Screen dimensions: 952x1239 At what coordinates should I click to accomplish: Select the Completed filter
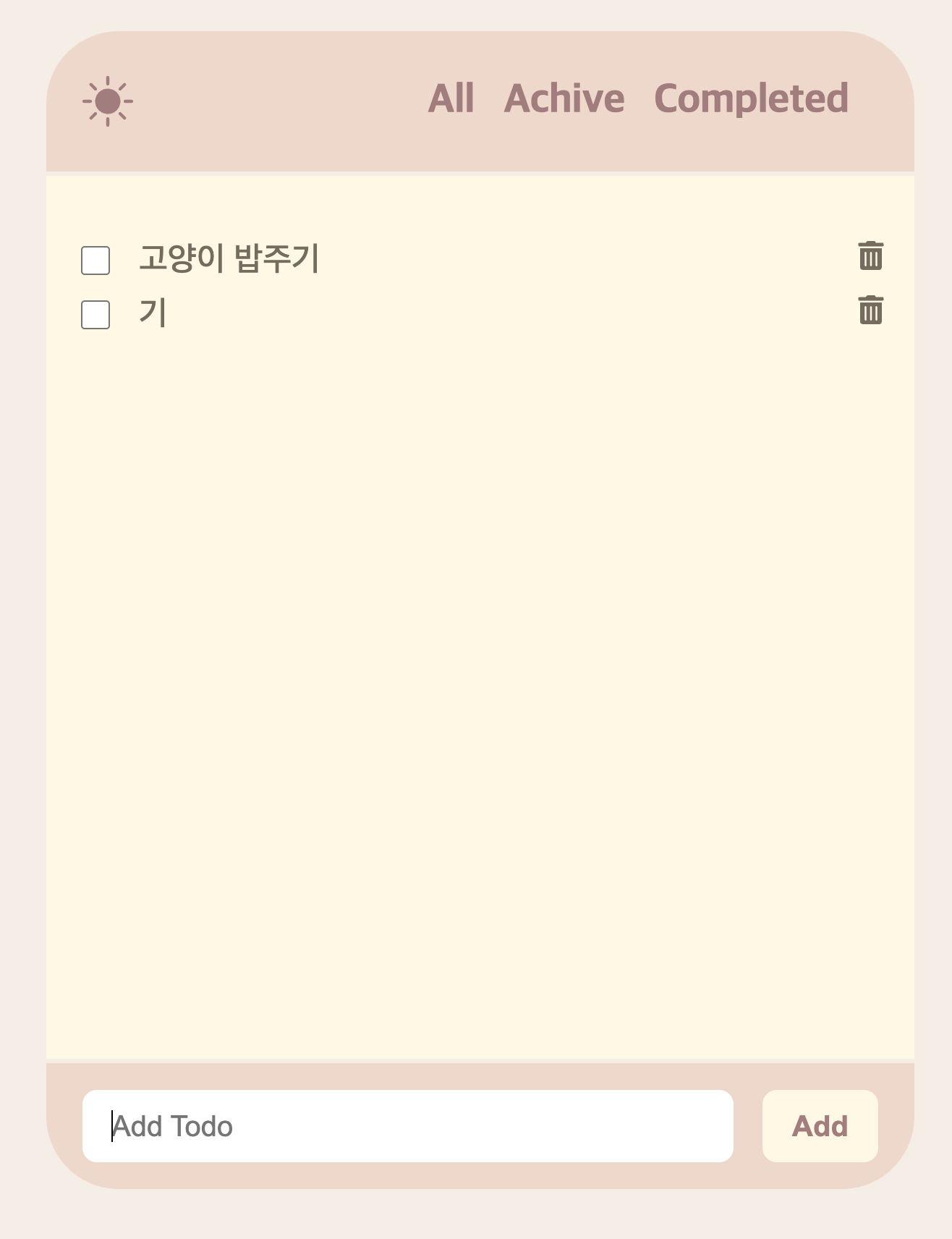[x=751, y=98]
